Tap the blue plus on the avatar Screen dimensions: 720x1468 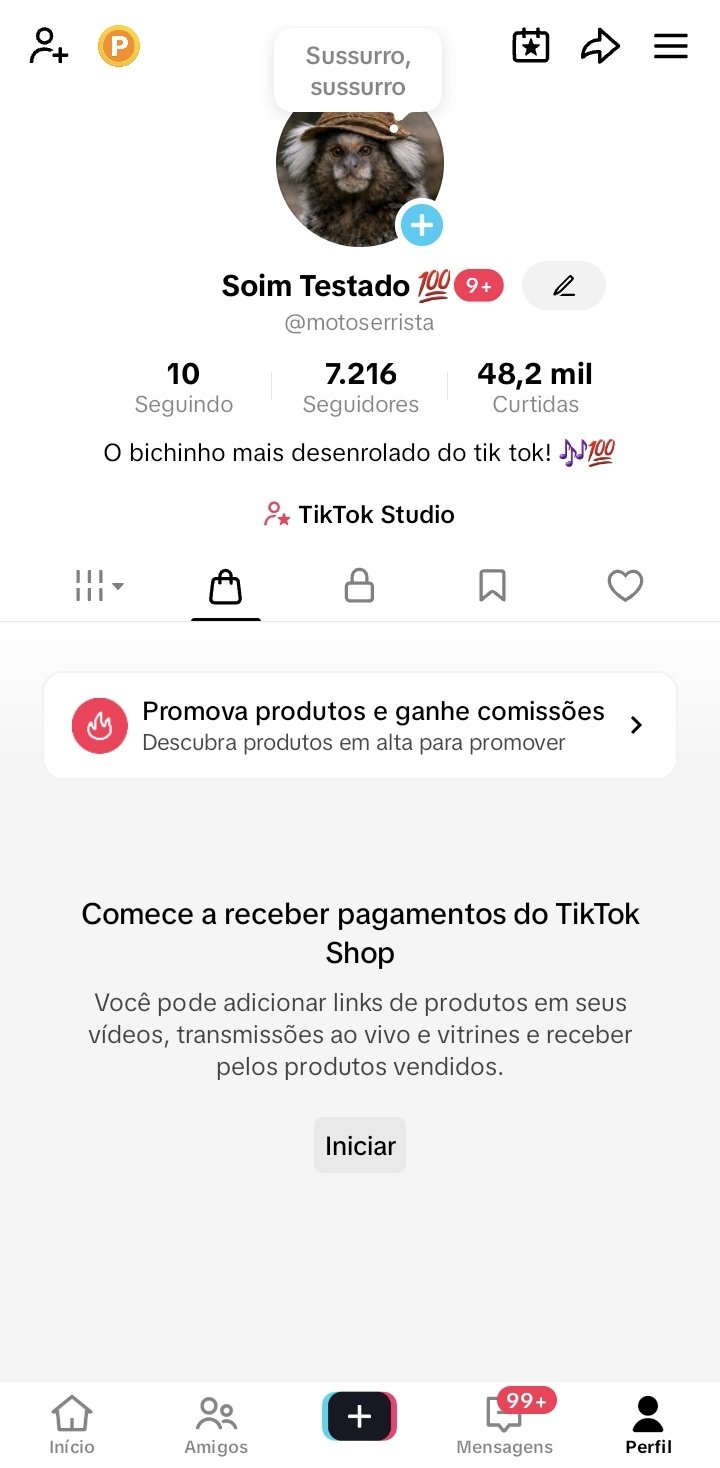tap(421, 224)
